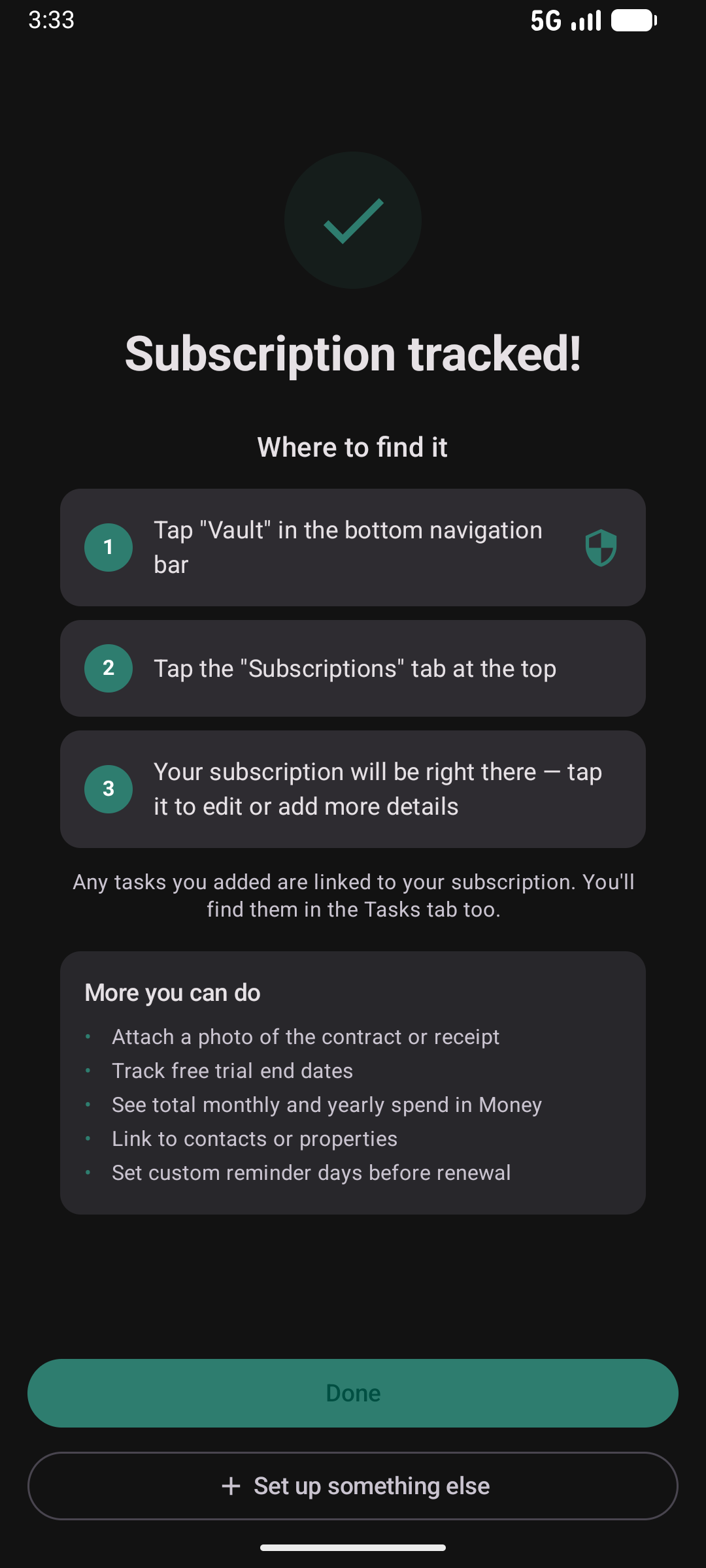The height and width of the screenshot is (1568, 706).
Task: Click the circled number 1 step badge
Action: (x=108, y=547)
